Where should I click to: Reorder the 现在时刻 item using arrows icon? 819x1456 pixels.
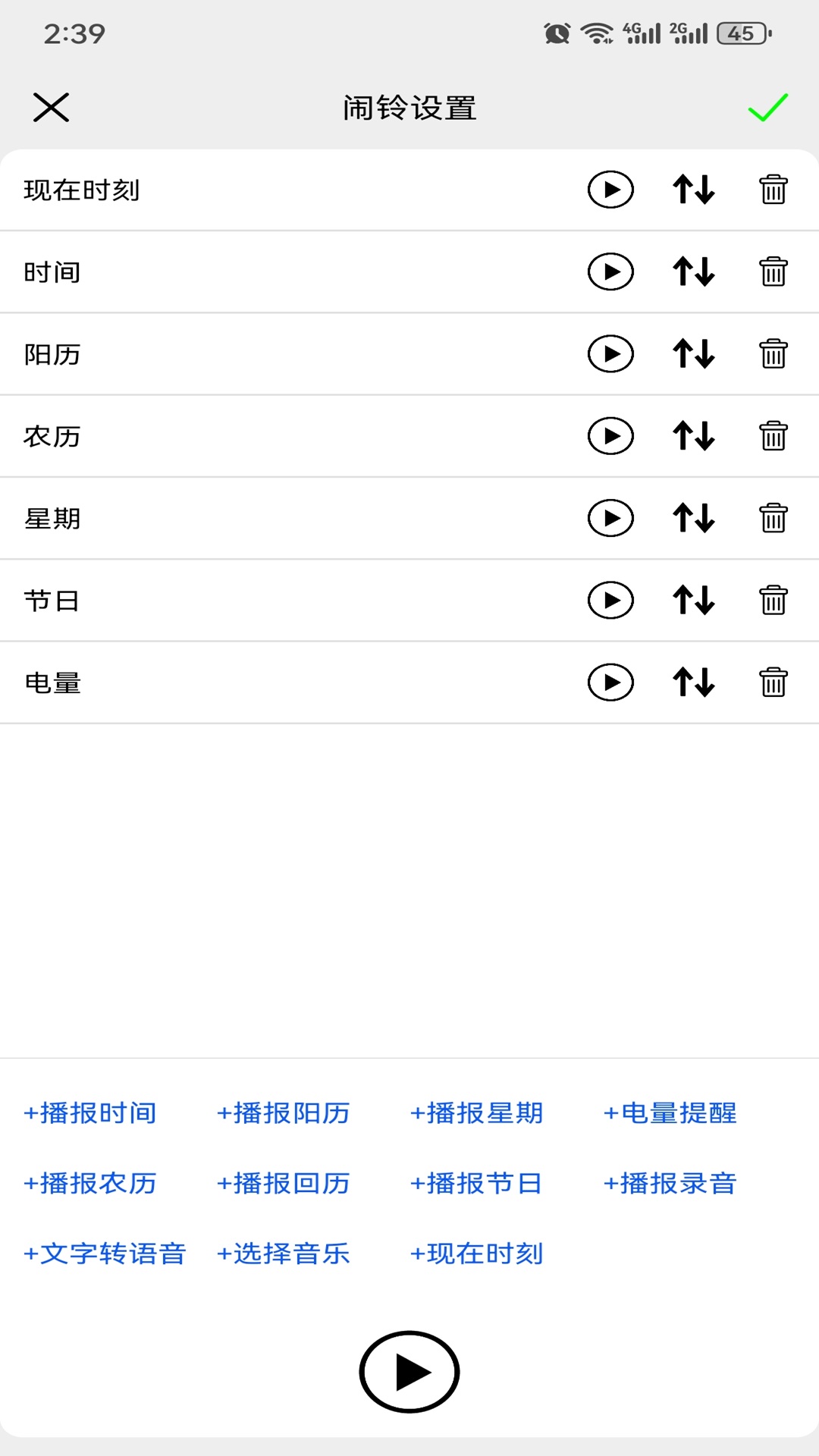click(x=692, y=190)
